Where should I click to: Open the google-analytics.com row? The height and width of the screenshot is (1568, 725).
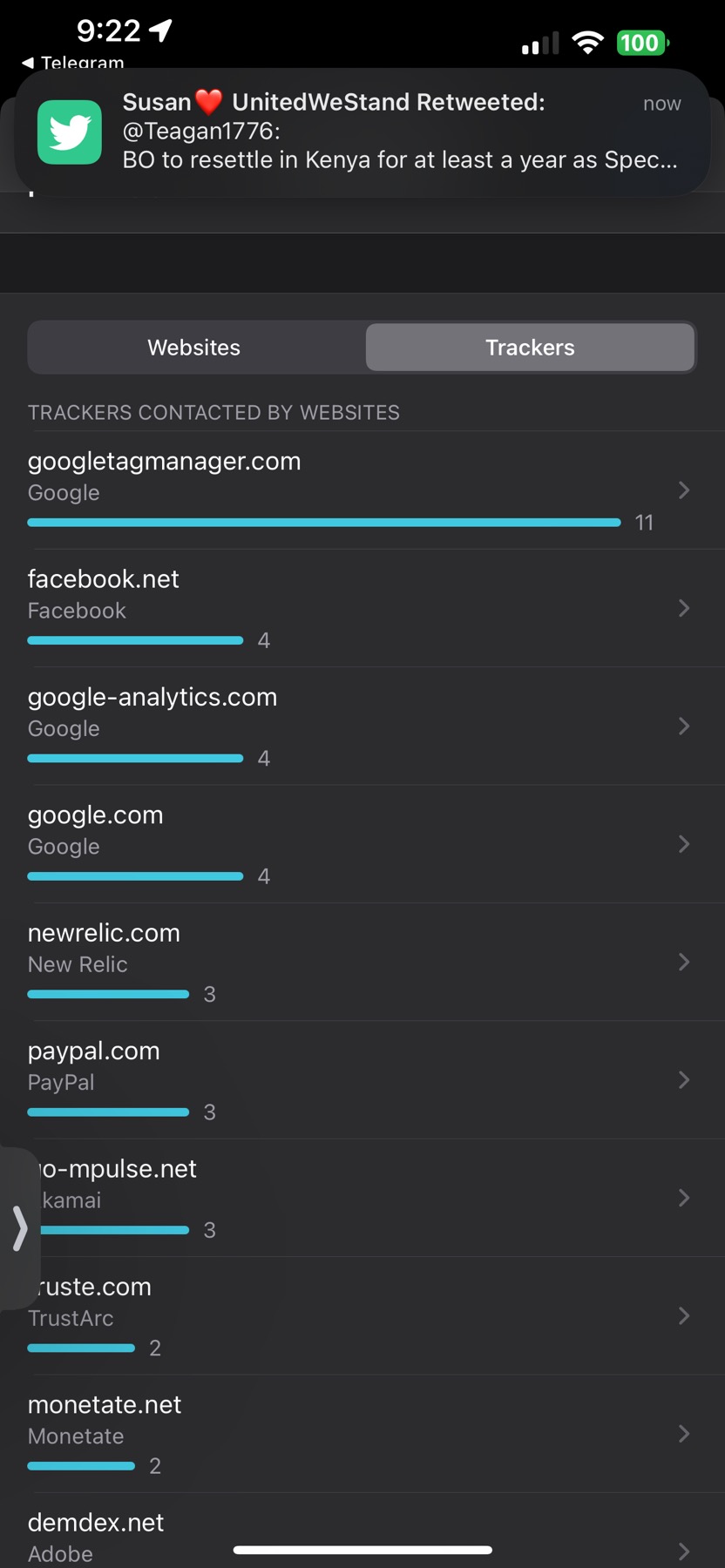(362, 727)
